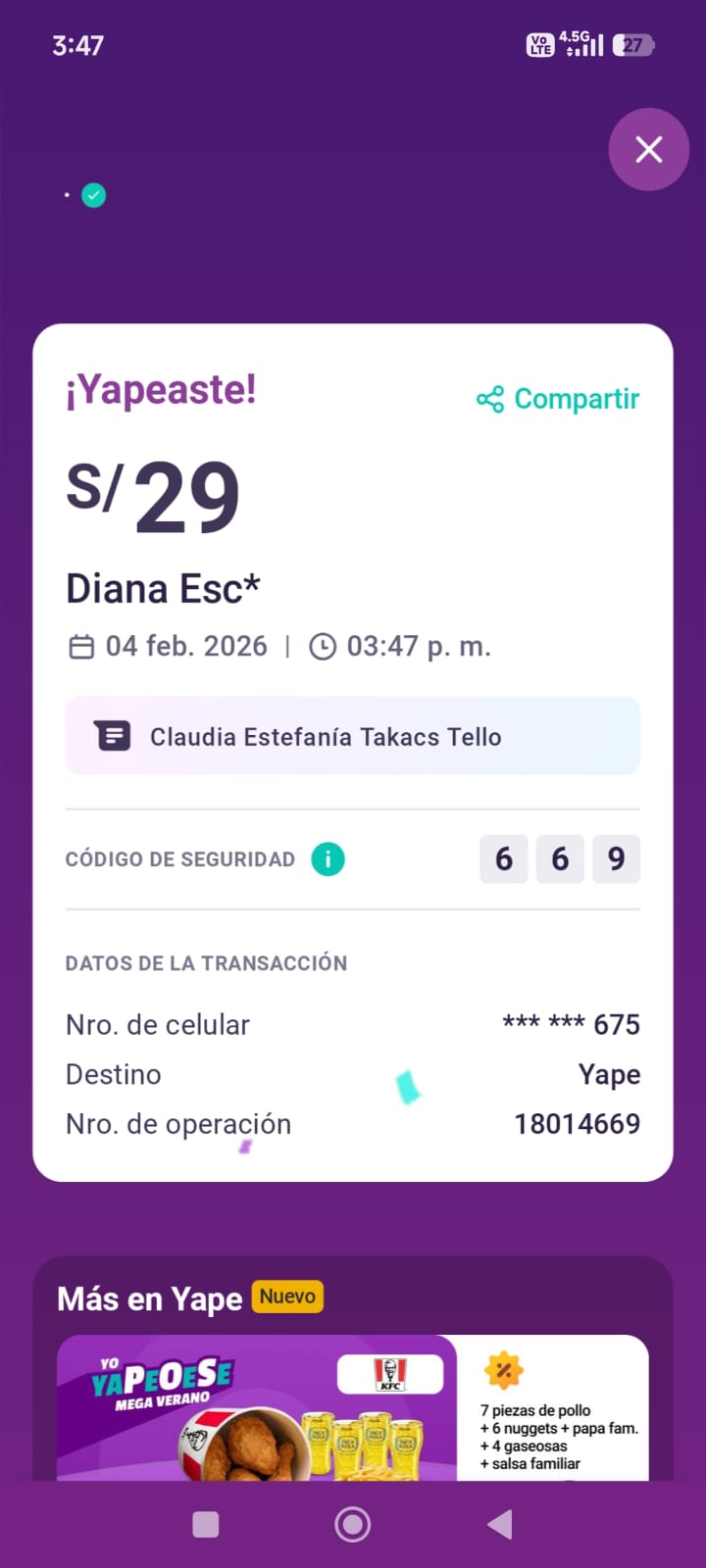Go back using the system back button

[x=500, y=1524]
